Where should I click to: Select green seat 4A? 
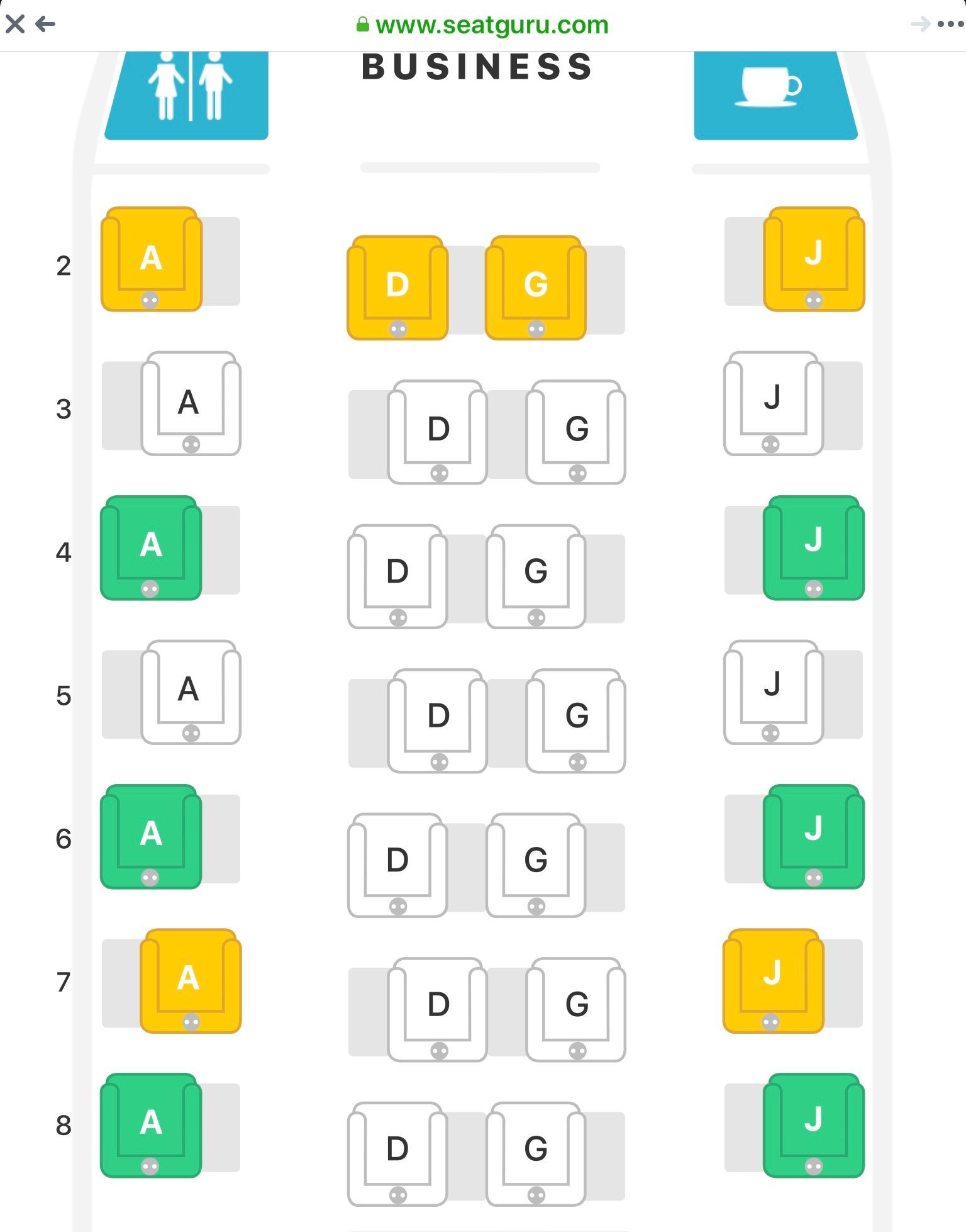pos(151,548)
